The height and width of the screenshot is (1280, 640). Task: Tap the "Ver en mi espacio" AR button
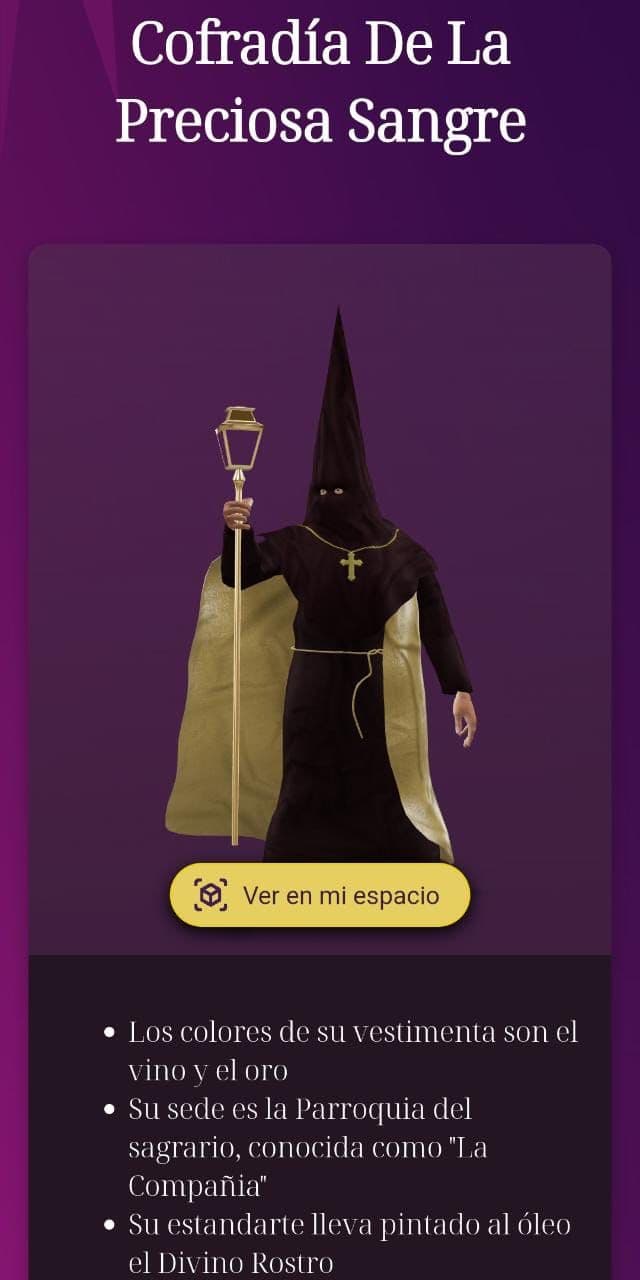click(x=319, y=895)
